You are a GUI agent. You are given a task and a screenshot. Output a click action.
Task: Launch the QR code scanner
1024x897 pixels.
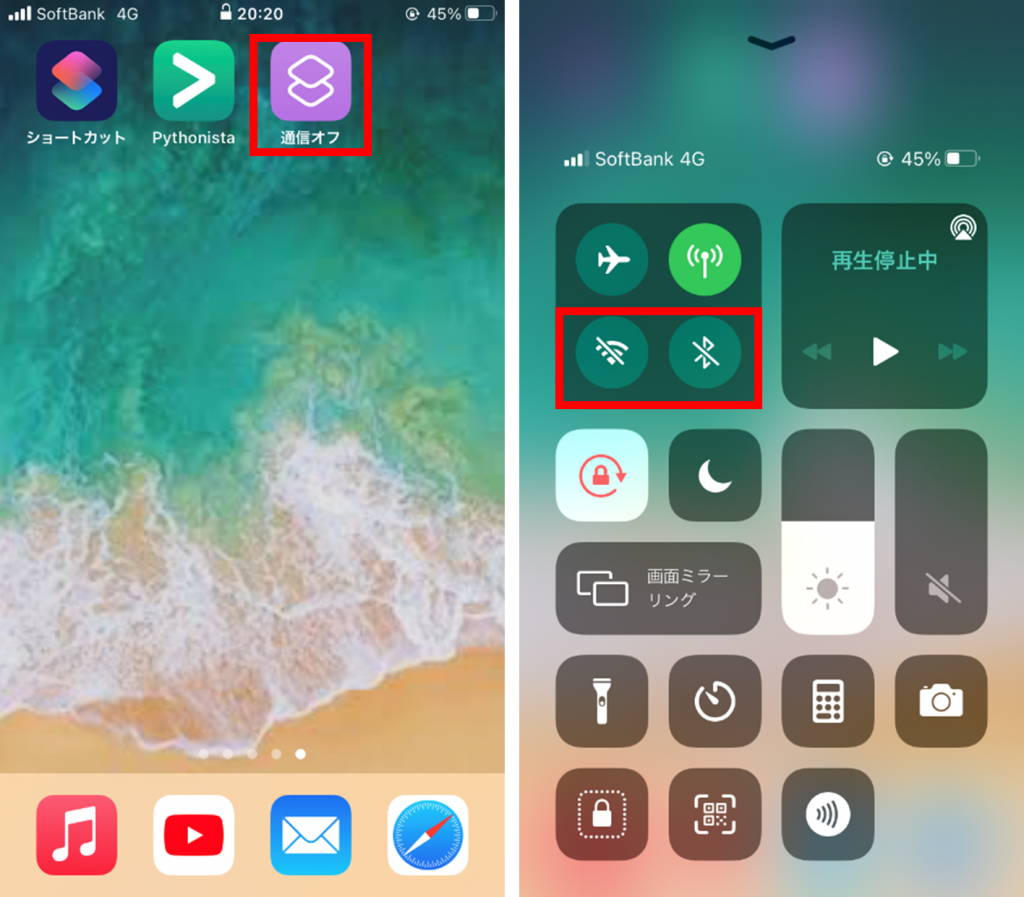[714, 814]
